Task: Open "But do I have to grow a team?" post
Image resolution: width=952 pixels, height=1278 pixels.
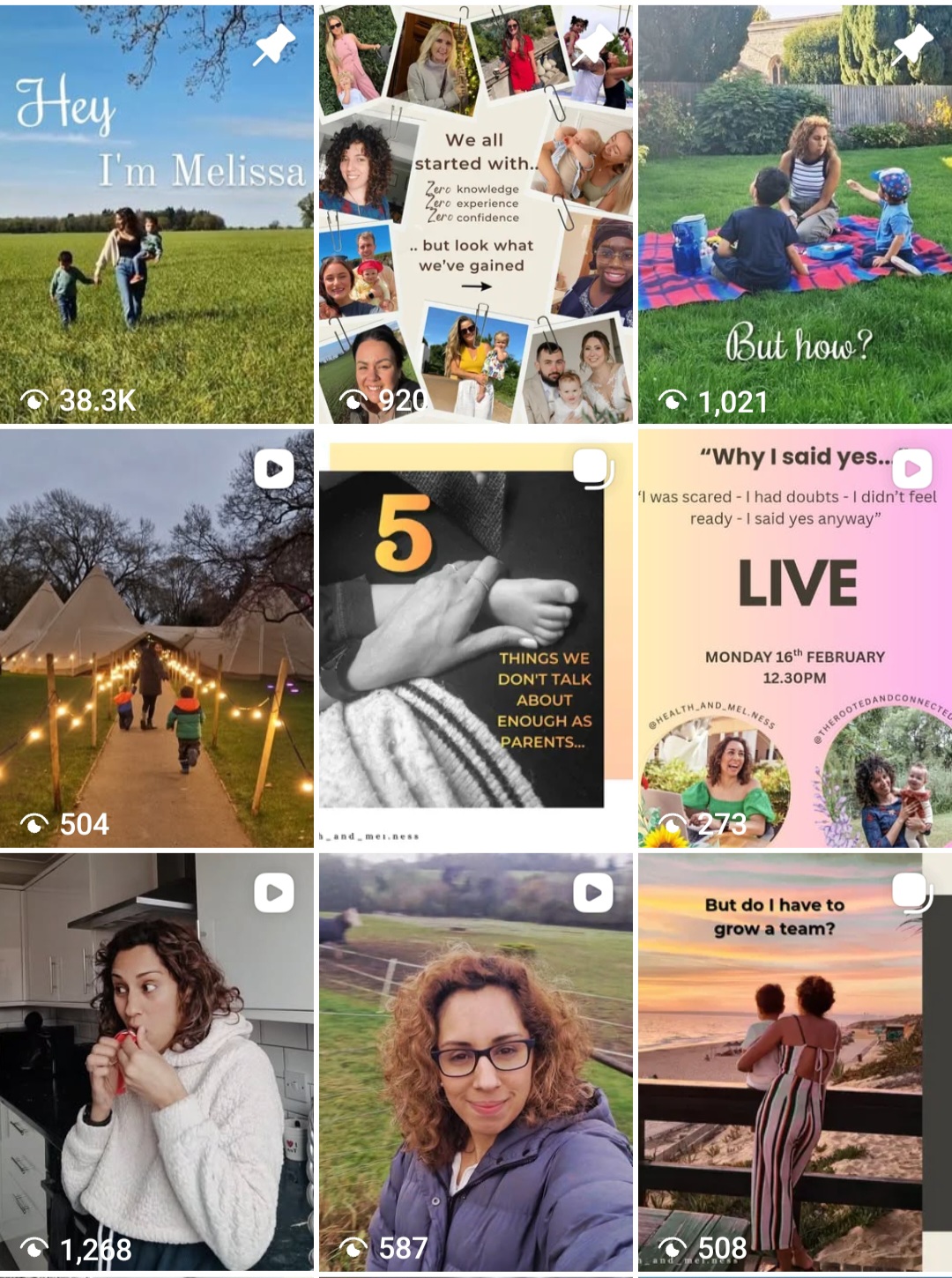Action: point(795,1061)
